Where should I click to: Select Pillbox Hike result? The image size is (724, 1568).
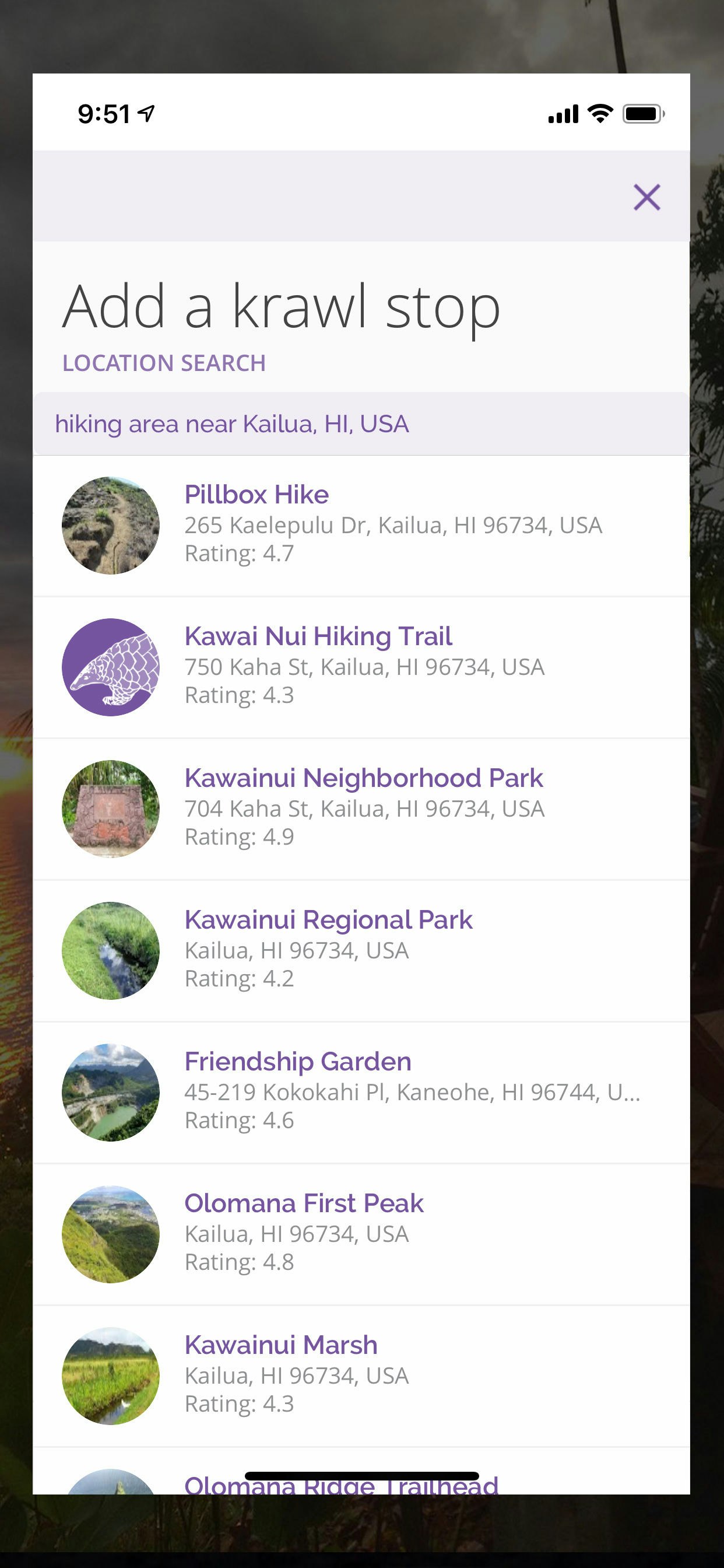(x=360, y=524)
